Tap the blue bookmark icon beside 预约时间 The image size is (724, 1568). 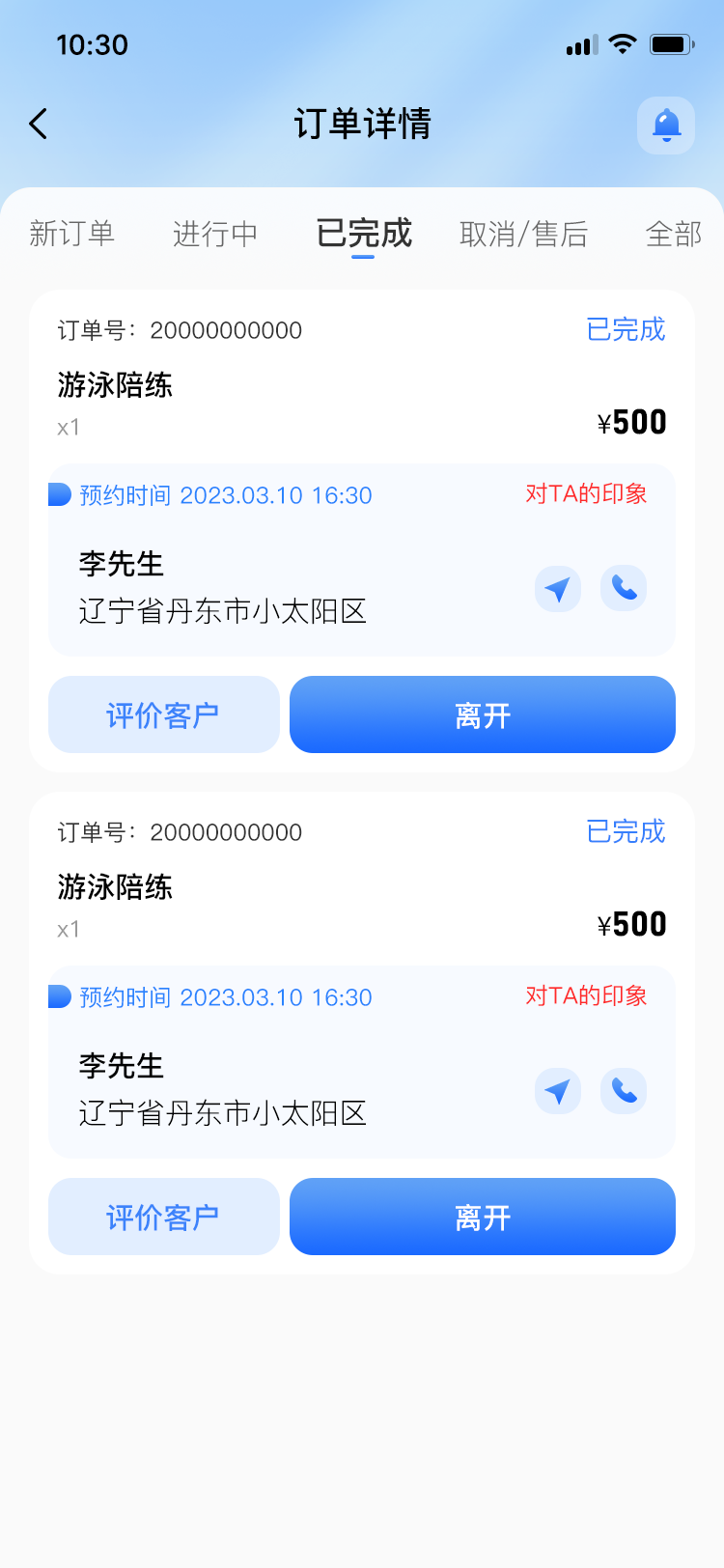point(58,495)
